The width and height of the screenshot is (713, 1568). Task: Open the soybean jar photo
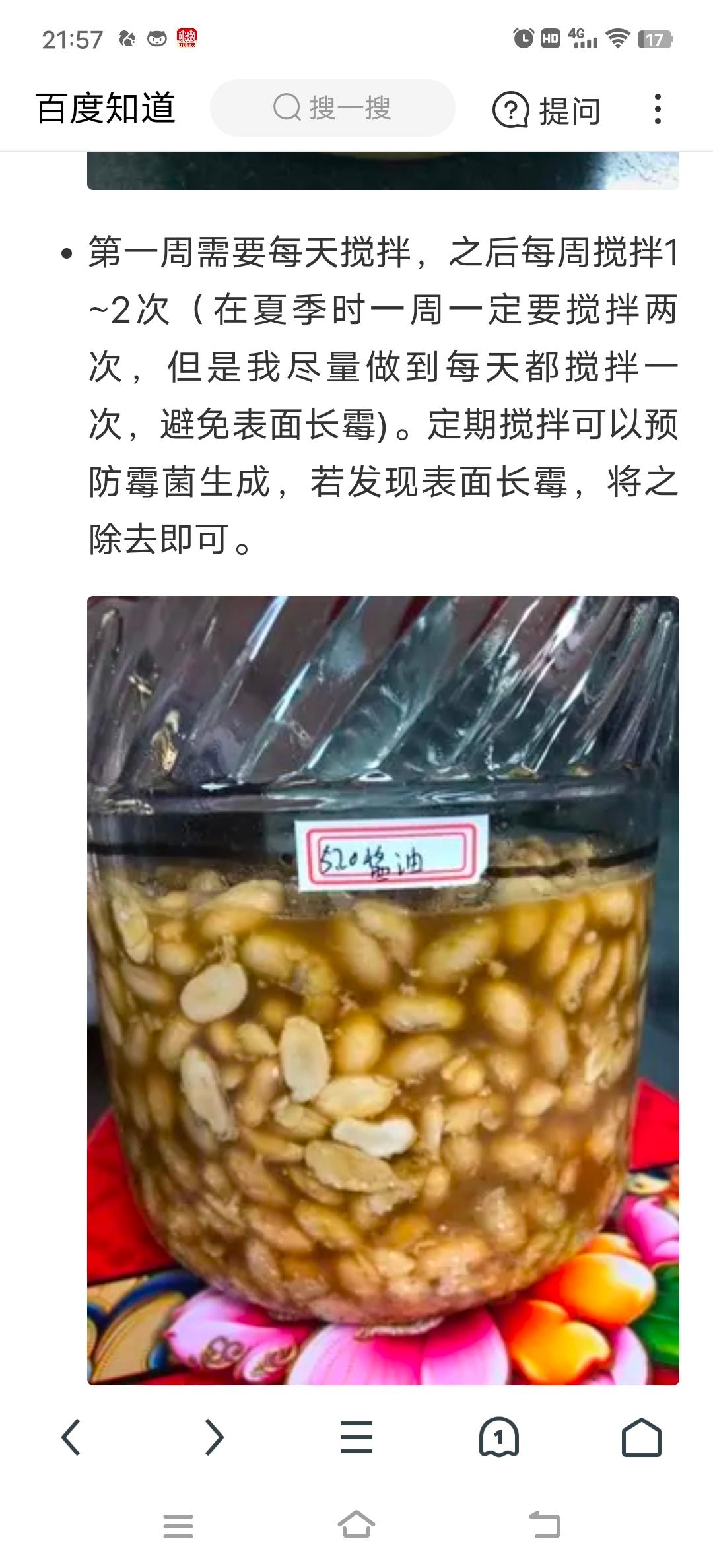383,990
